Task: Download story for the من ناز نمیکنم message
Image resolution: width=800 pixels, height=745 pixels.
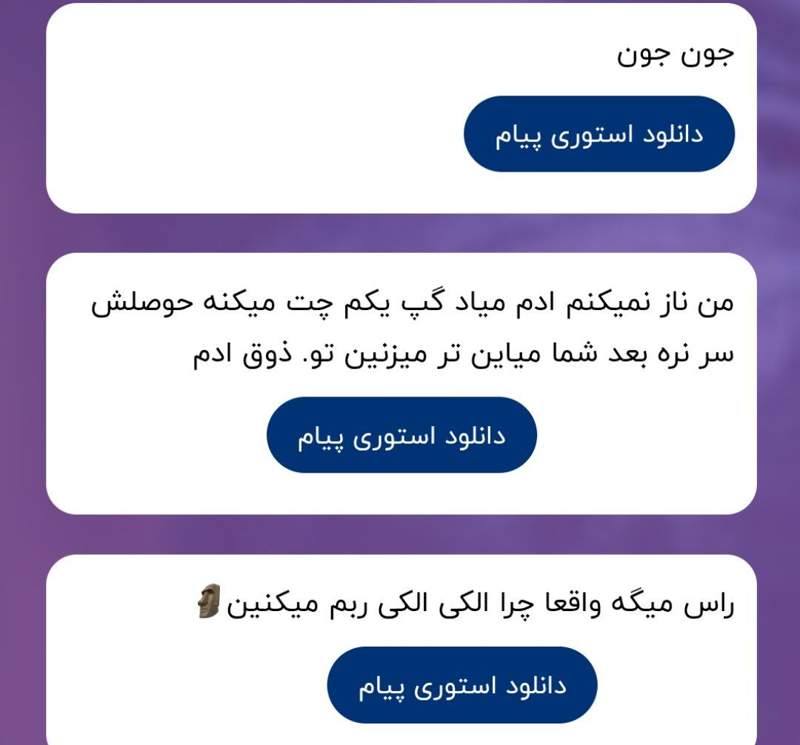Action: (x=401, y=435)
